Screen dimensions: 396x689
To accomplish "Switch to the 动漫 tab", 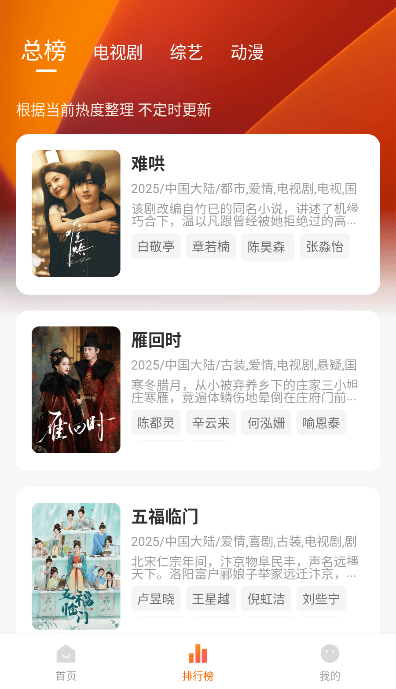I will coord(247,52).
